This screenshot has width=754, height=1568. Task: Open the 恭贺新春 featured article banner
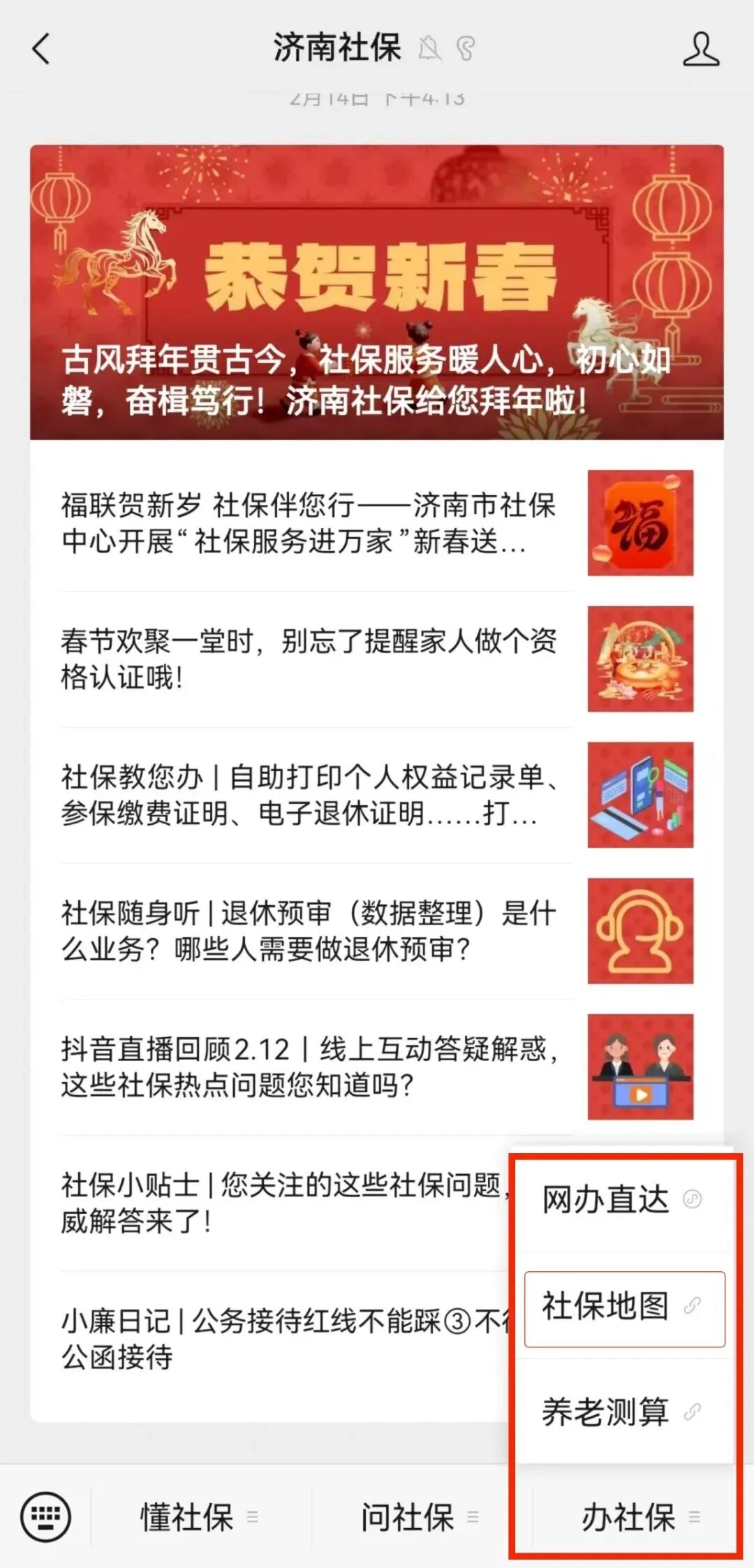pos(376,292)
